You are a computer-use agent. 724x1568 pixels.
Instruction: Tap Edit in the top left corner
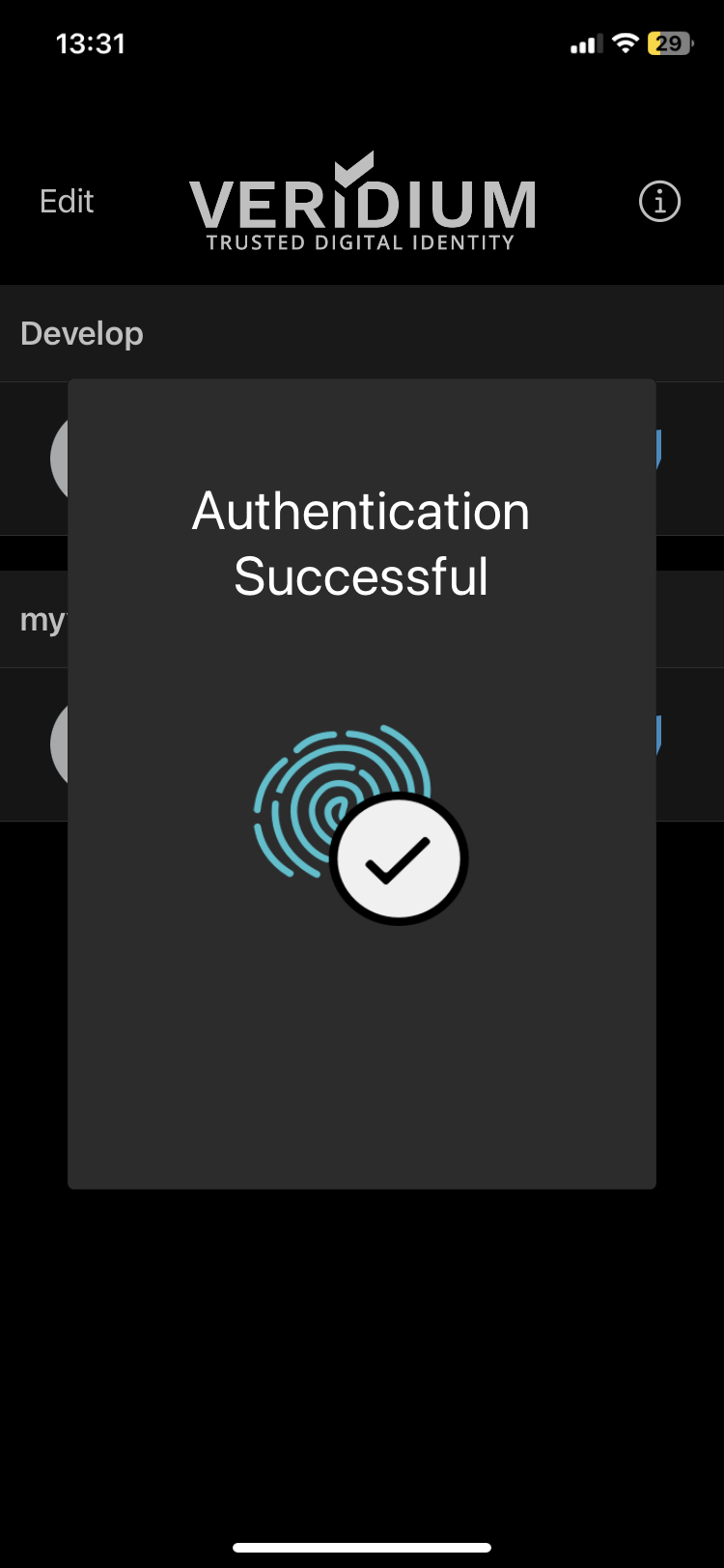point(65,202)
